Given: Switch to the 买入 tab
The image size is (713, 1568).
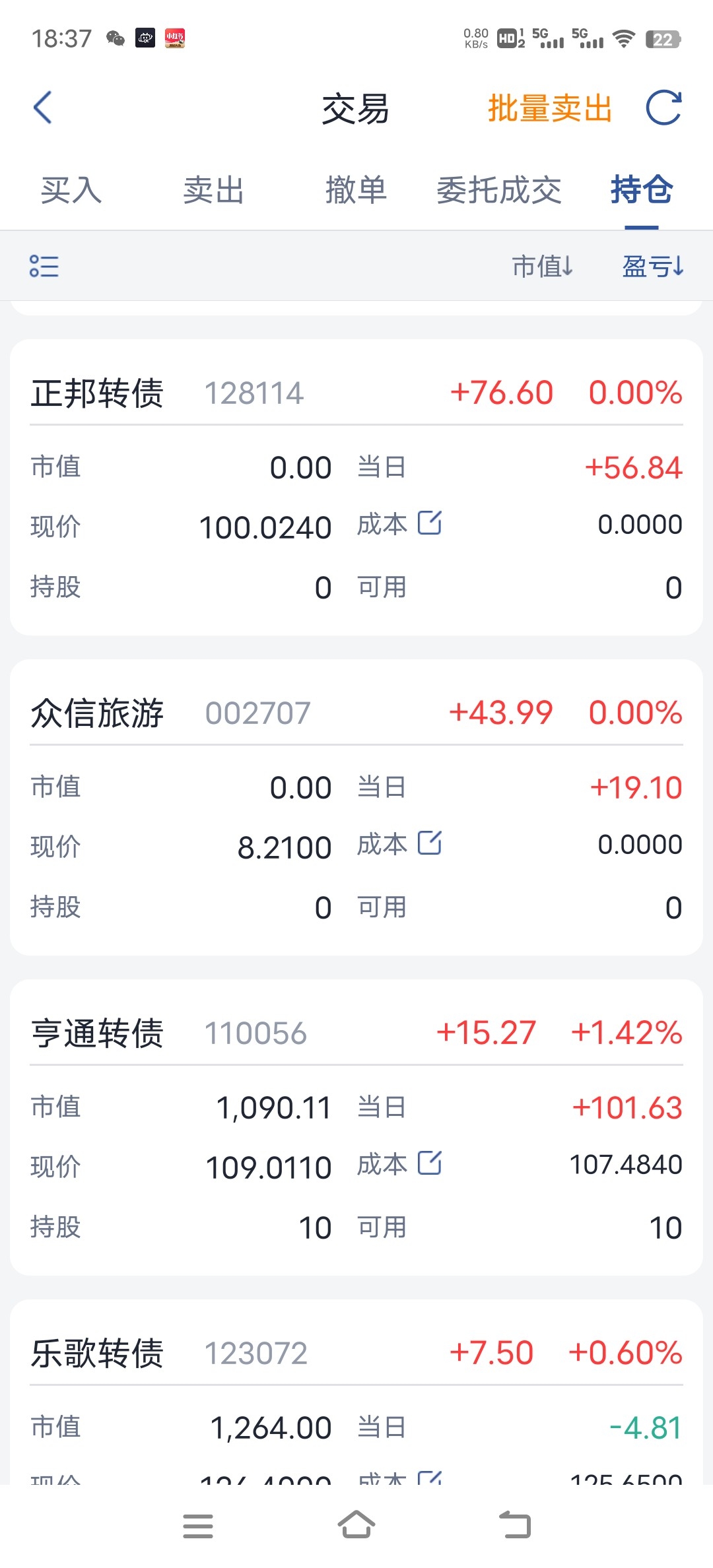Looking at the screenshot, I should (x=71, y=191).
